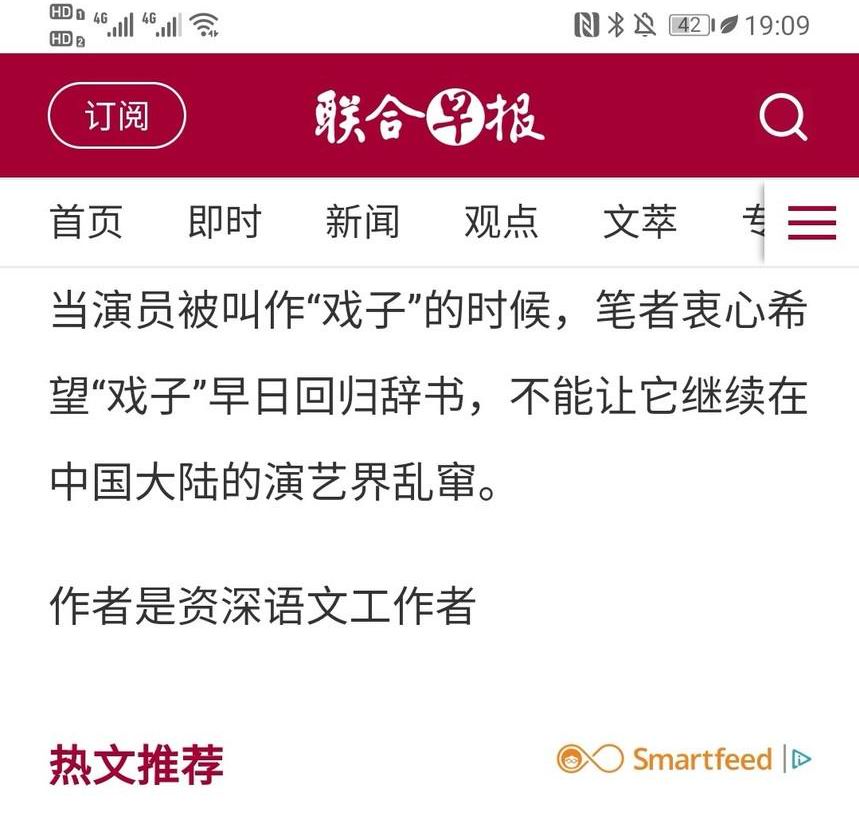
Task: Select the 观点 tab
Action: (500, 221)
